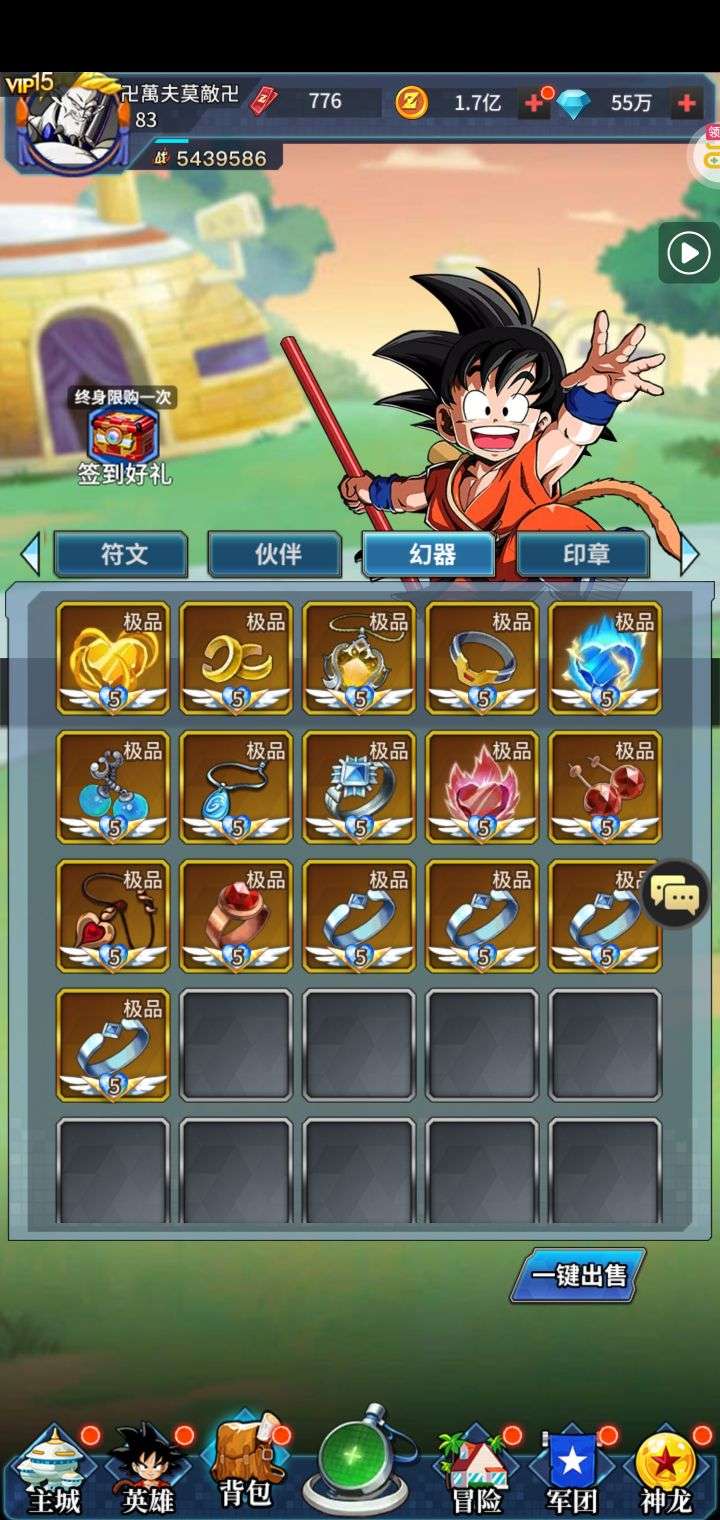Tap the play video icon
This screenshot has height=1520, width=720.
688,253
